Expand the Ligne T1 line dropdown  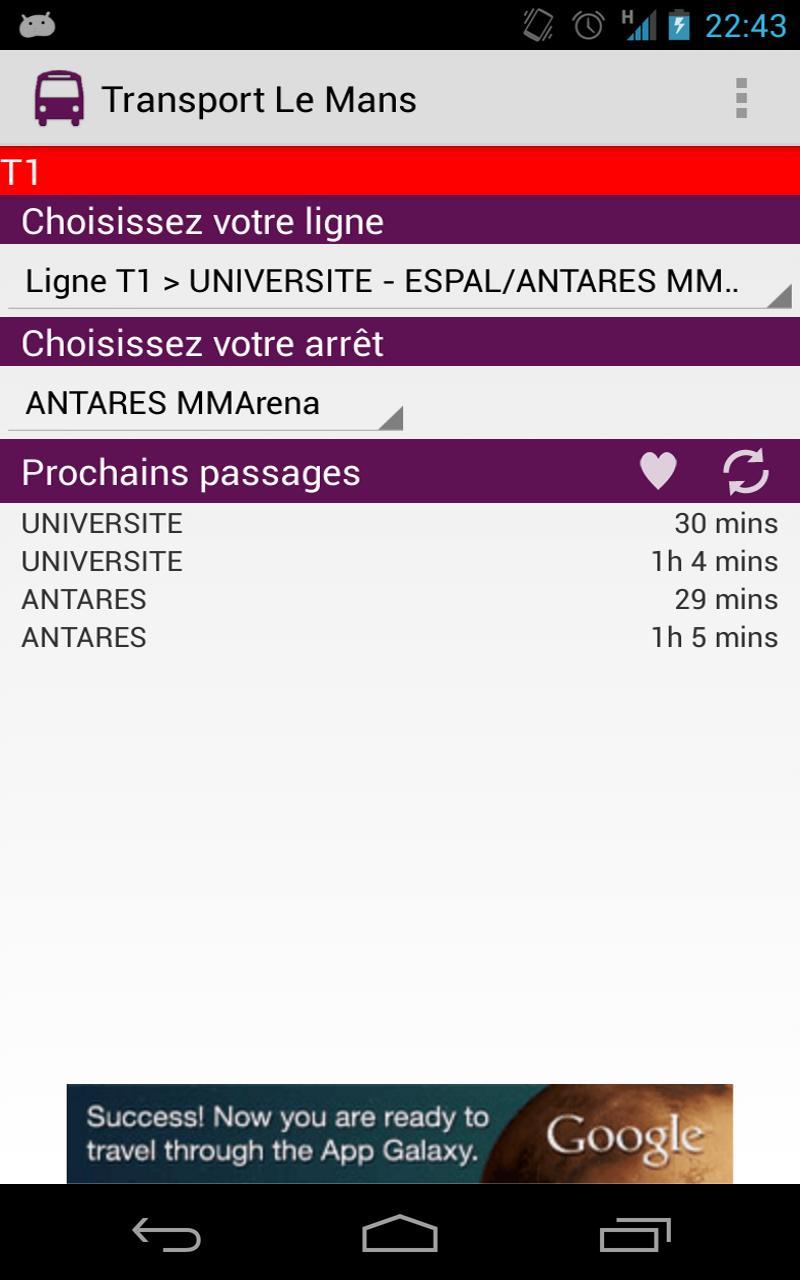click(400, 281)
